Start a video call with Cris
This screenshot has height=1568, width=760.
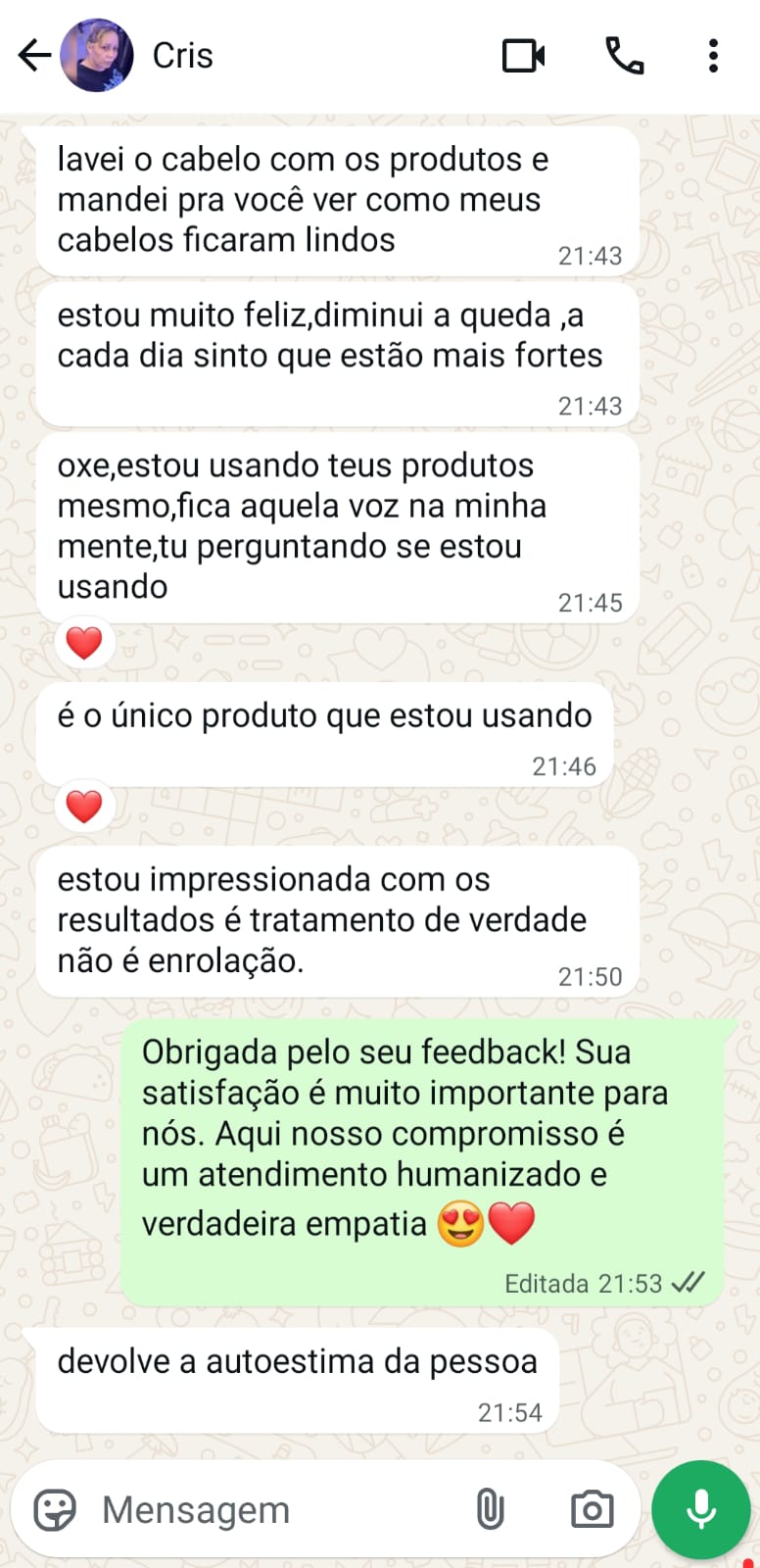pyautogui.click(x=525, y=56)
